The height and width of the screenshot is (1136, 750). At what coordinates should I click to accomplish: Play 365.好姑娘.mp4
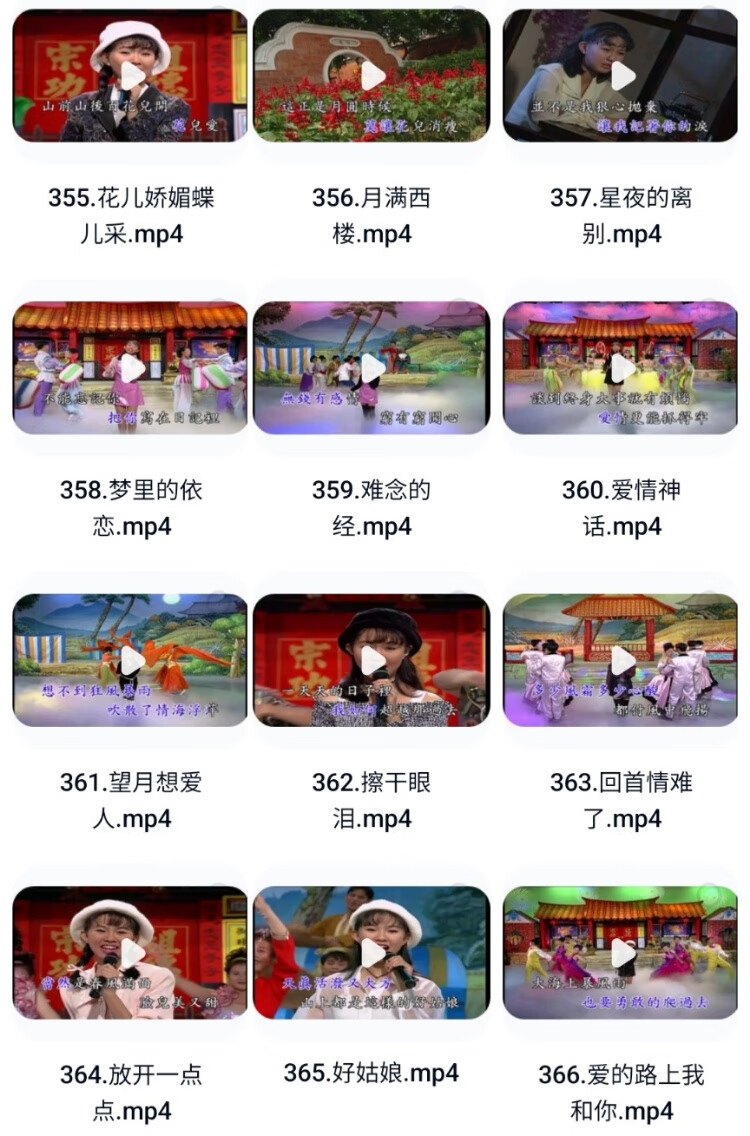click(372, 953)
